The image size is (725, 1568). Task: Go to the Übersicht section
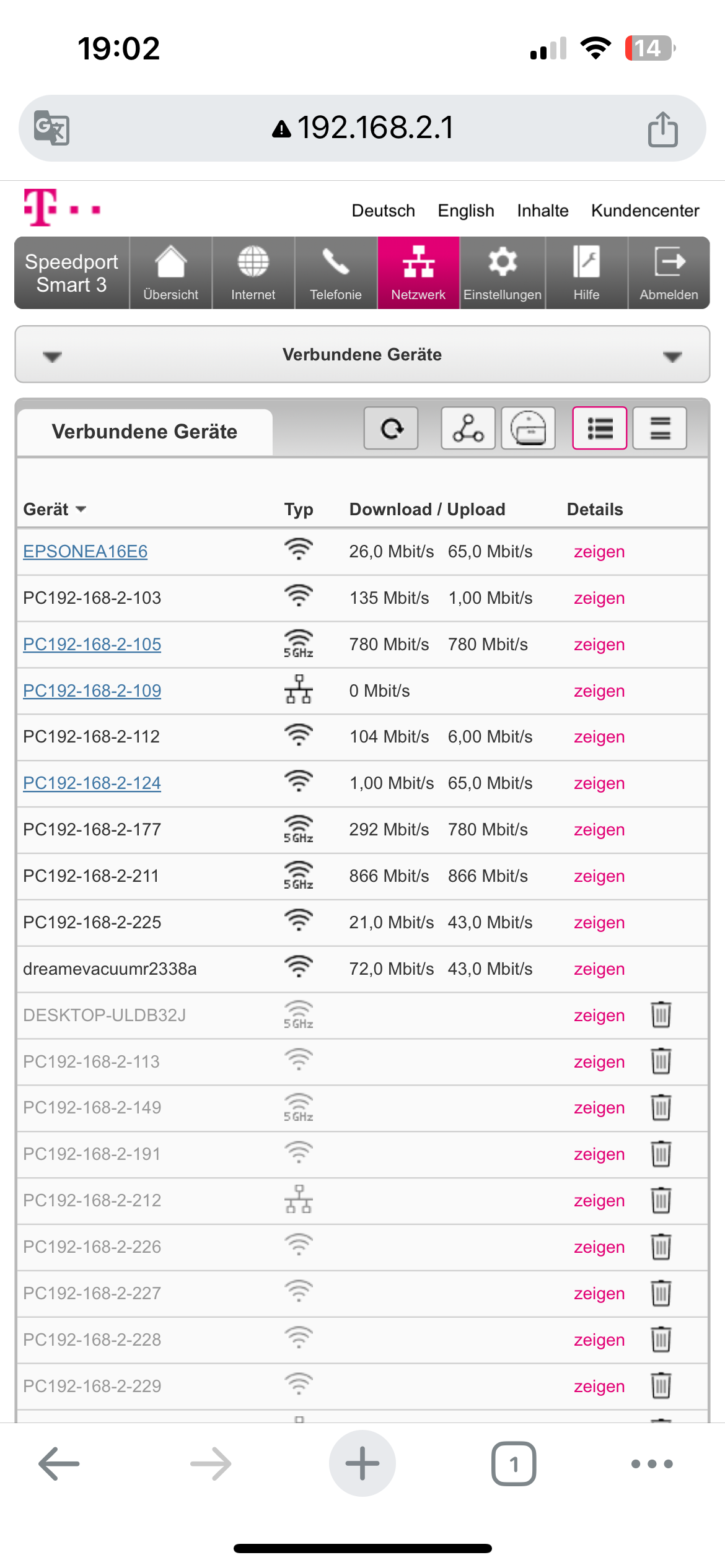pyautogui.click(x=170, y=273)
